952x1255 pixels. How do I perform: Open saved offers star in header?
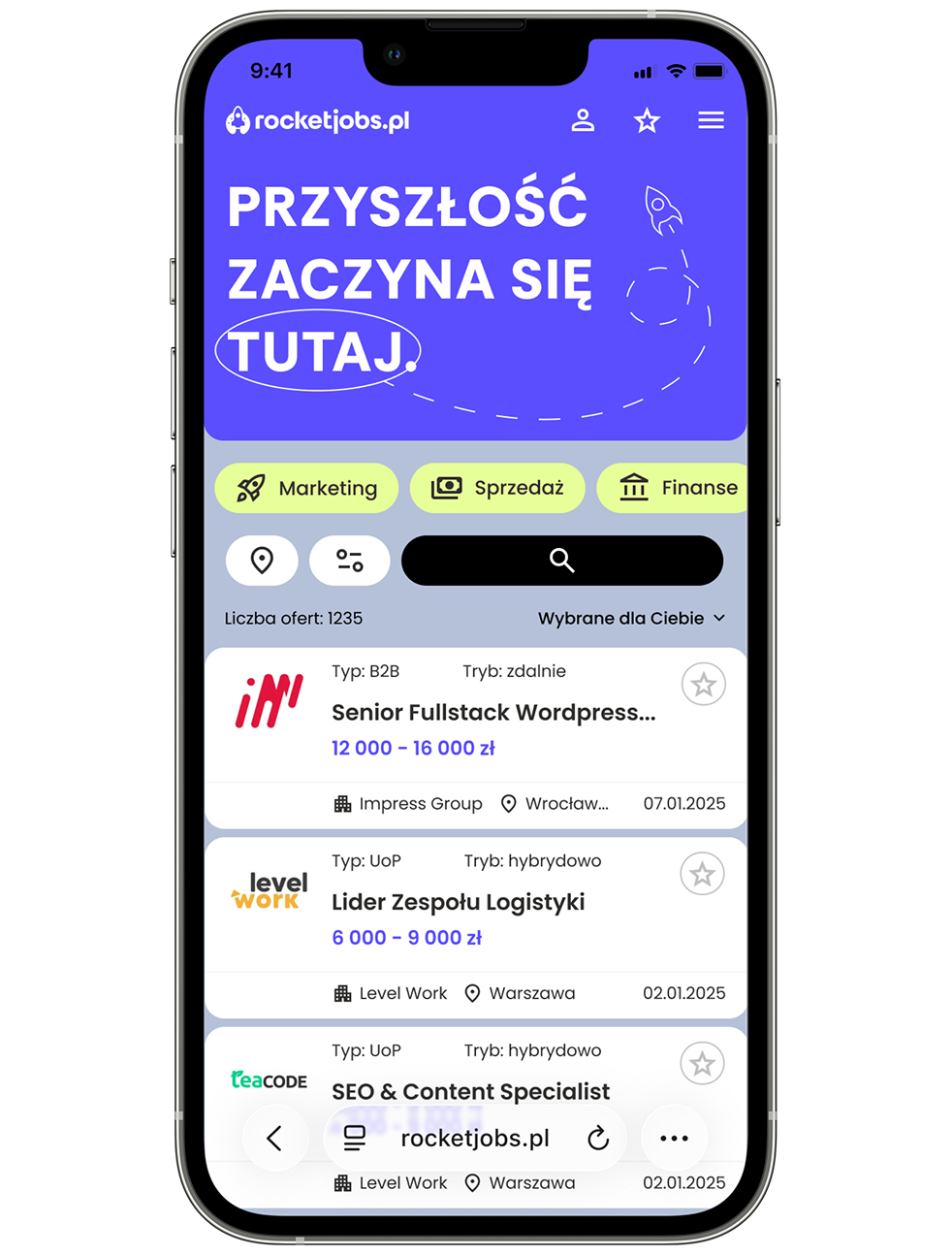pyautogui.click(x=647, y=120)
